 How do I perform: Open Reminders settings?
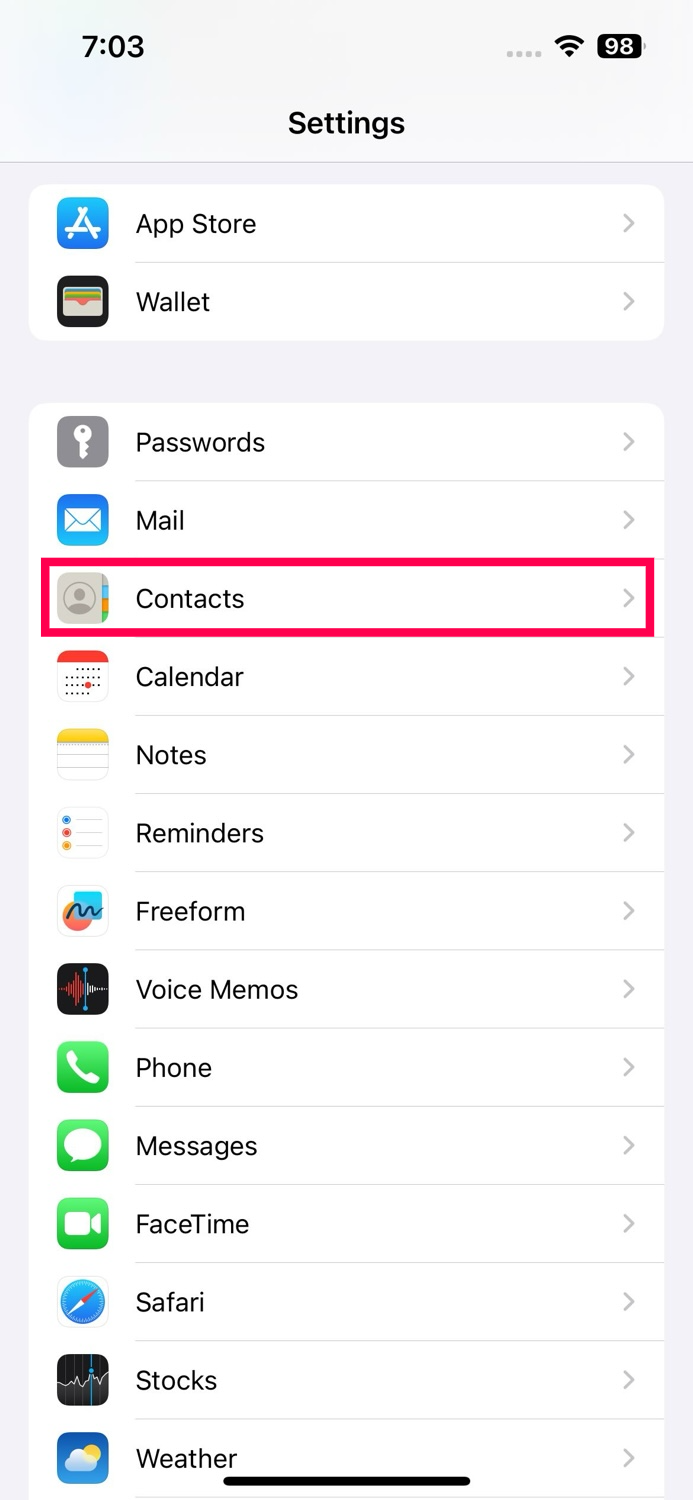pyautogui.click(x=346, y=833)
